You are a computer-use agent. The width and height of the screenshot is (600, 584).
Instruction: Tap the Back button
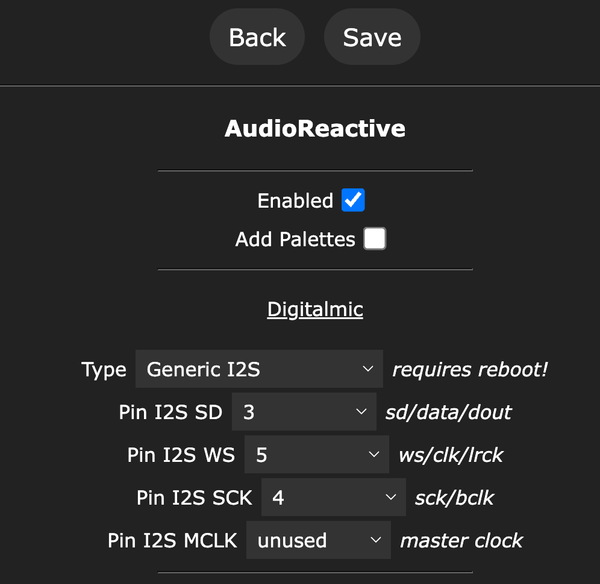click(257, 38)
